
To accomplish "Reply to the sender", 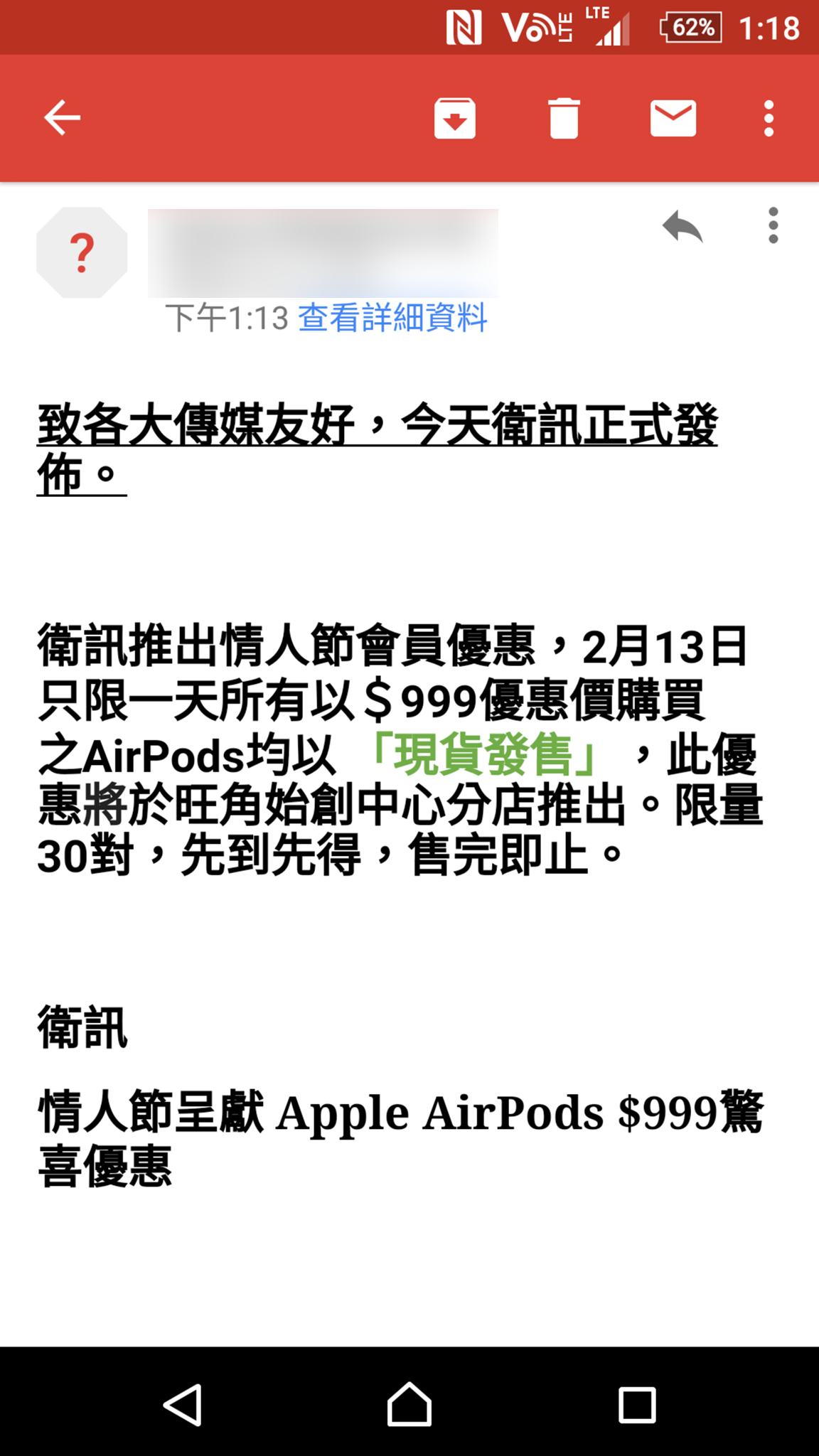I will 682,227.
